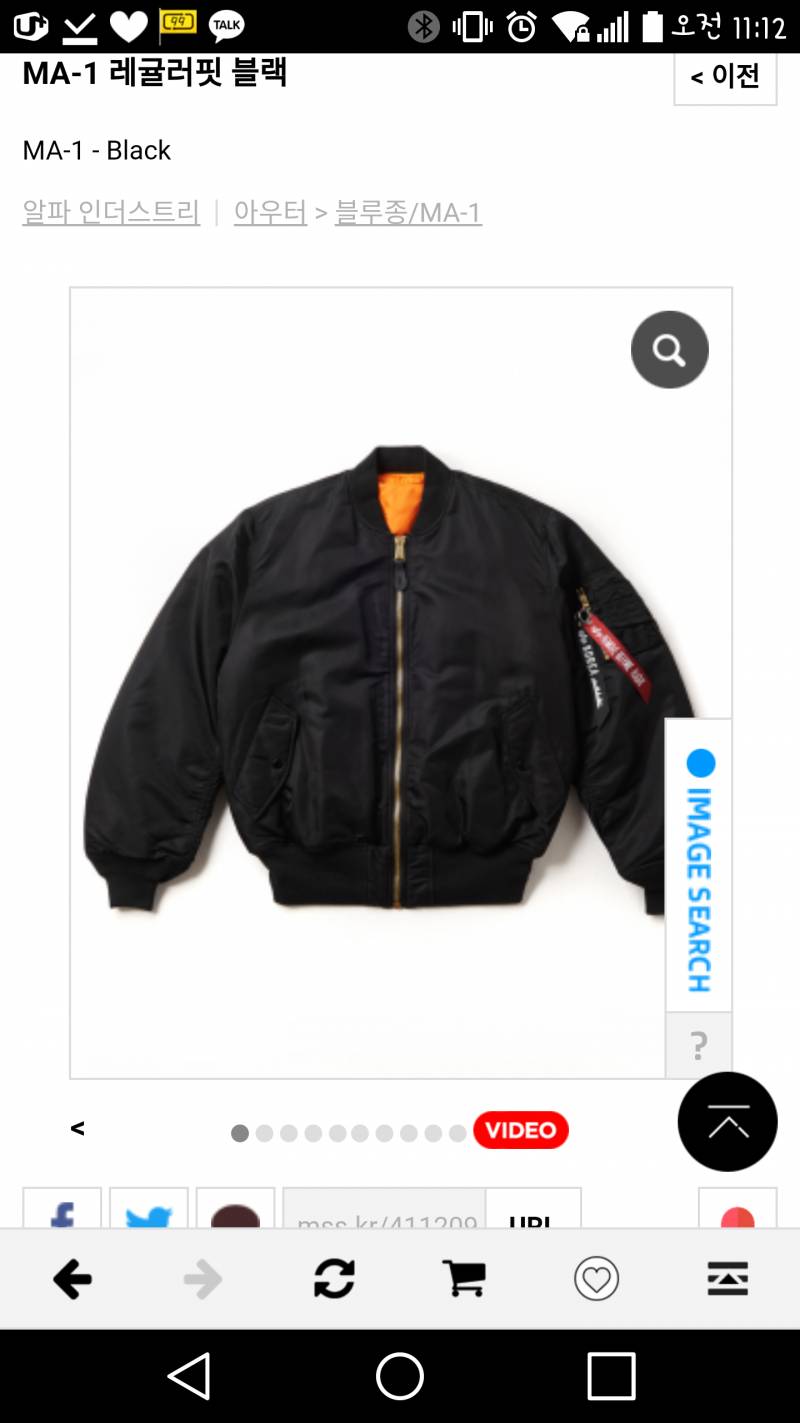Open the shopping cart

(x=464, y=1279)
